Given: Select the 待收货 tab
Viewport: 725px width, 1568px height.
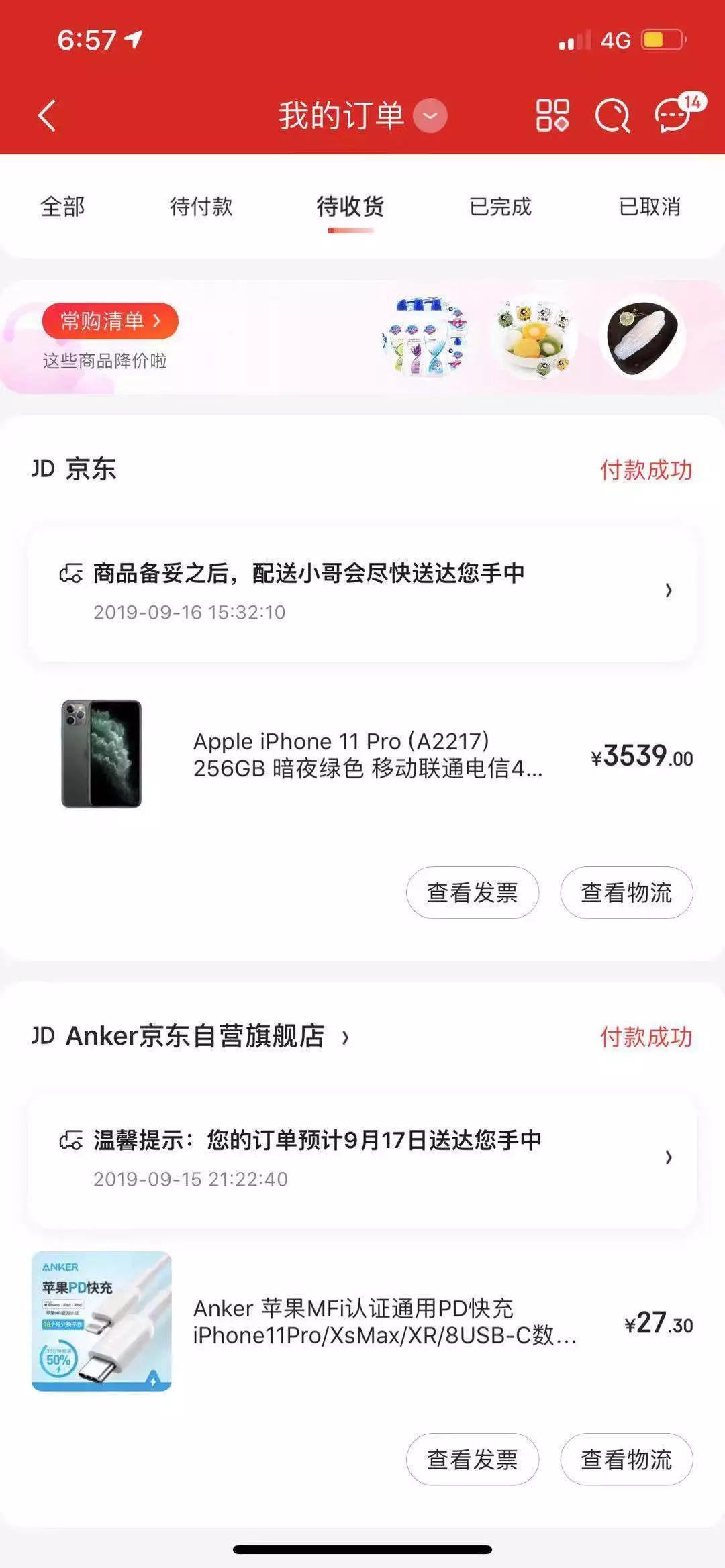Looking at the screenshot, I should (350, 207).
